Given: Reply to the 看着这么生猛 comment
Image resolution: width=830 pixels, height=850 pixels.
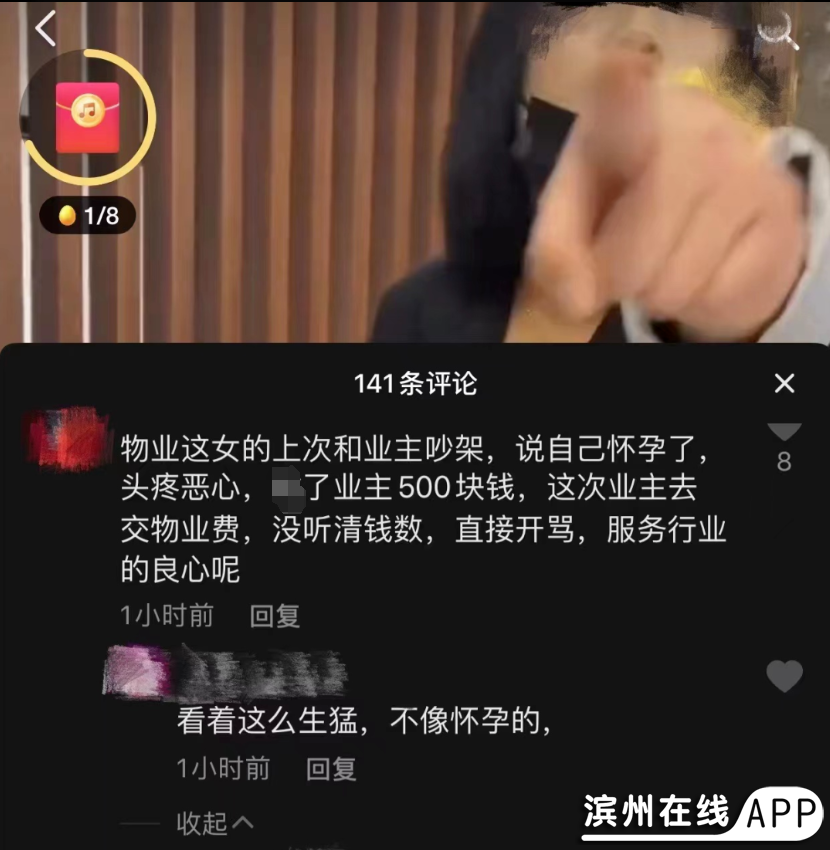Looking at the screenshot, I should (331, 768).
